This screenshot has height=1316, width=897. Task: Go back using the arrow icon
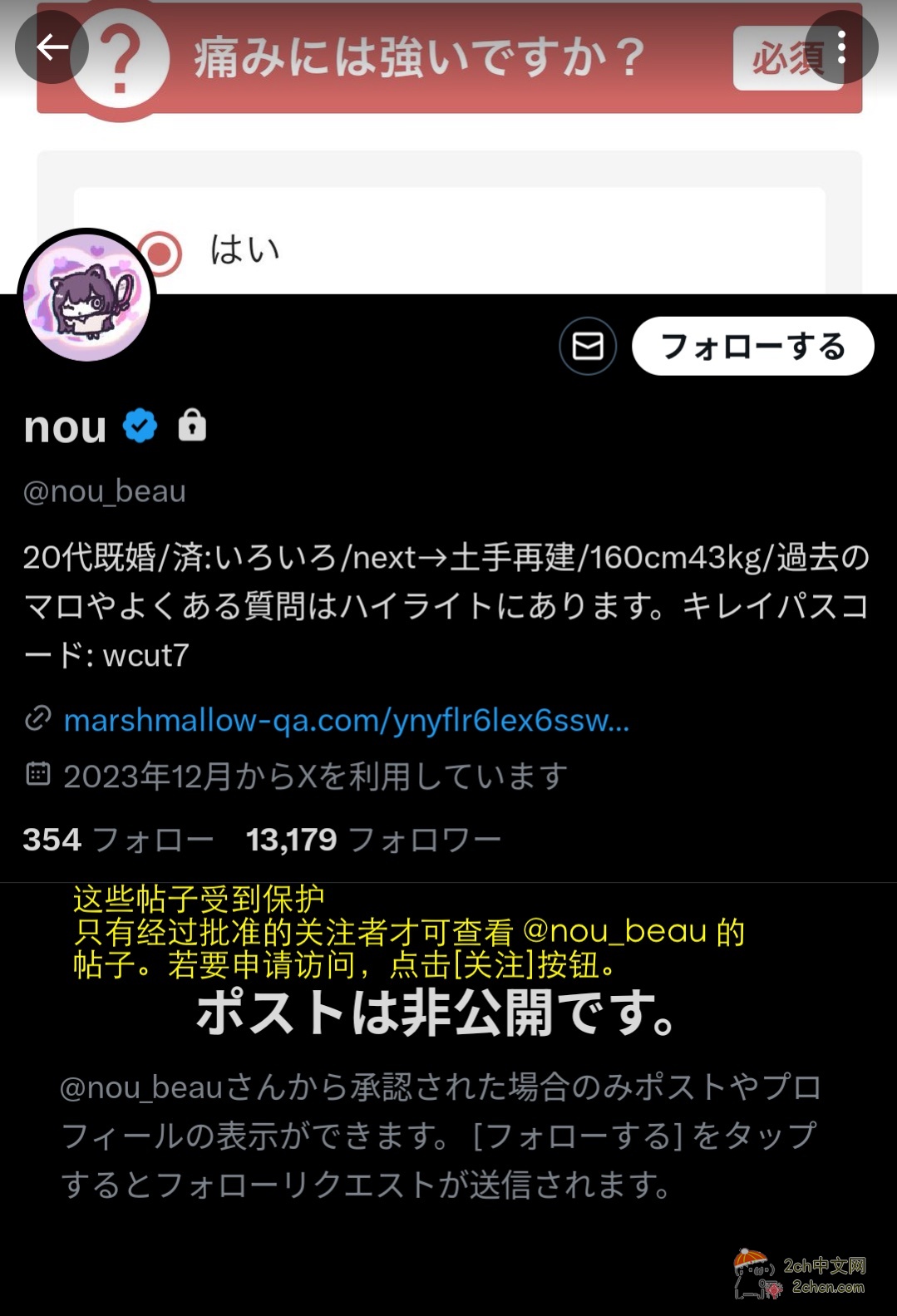[x=52, y=47]
